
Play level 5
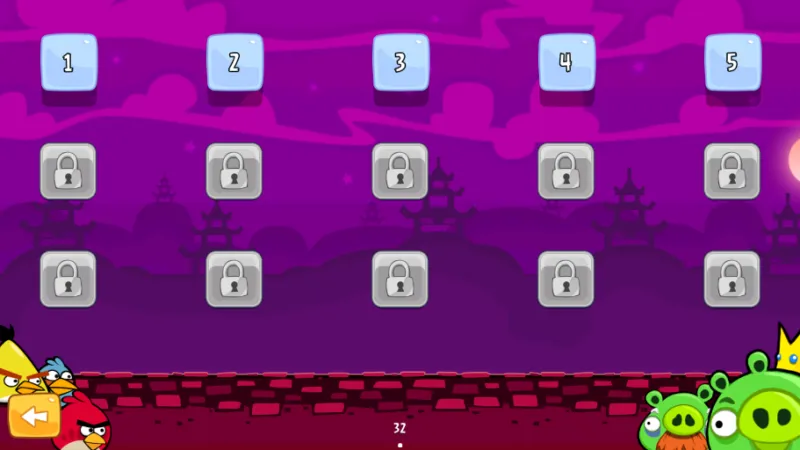click(733, 63)
